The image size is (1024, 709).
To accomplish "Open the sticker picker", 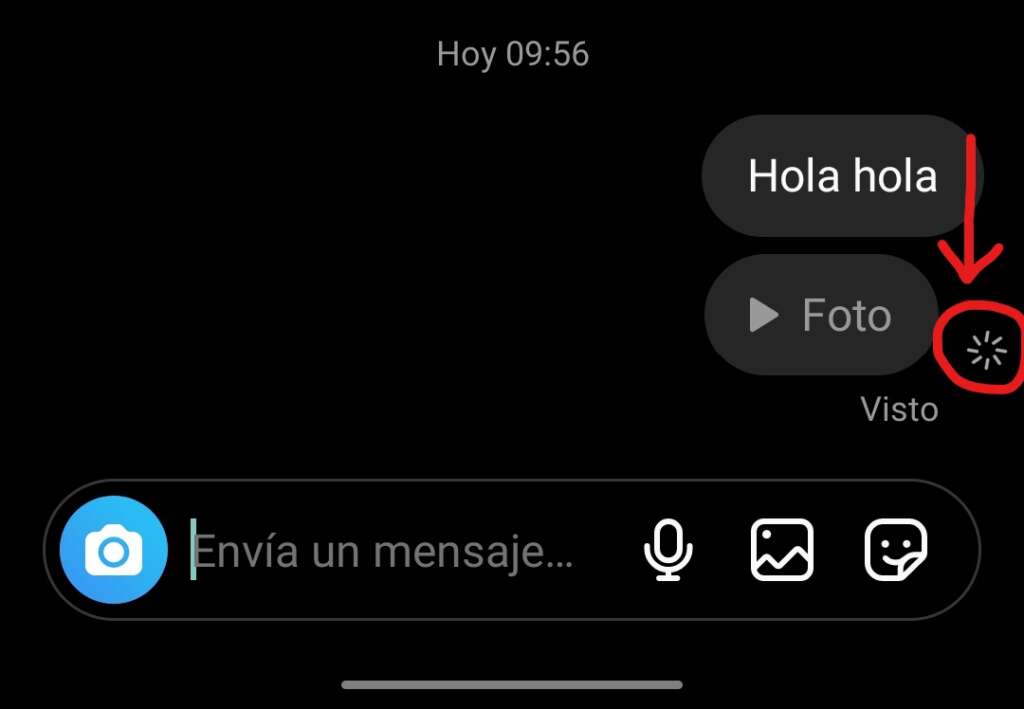I will tap(895, 550).
